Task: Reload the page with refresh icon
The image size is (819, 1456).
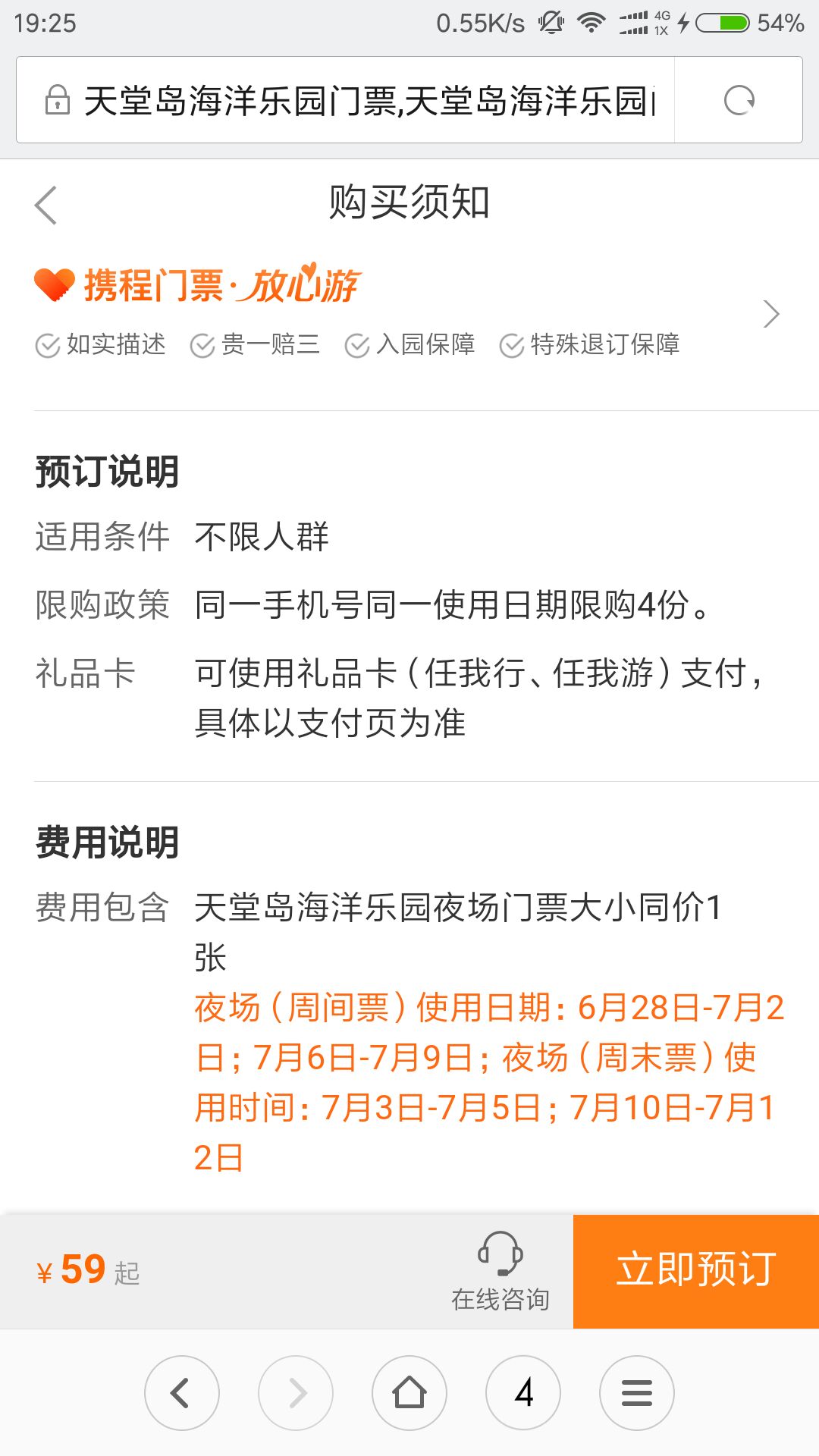Action: point(739,100)
